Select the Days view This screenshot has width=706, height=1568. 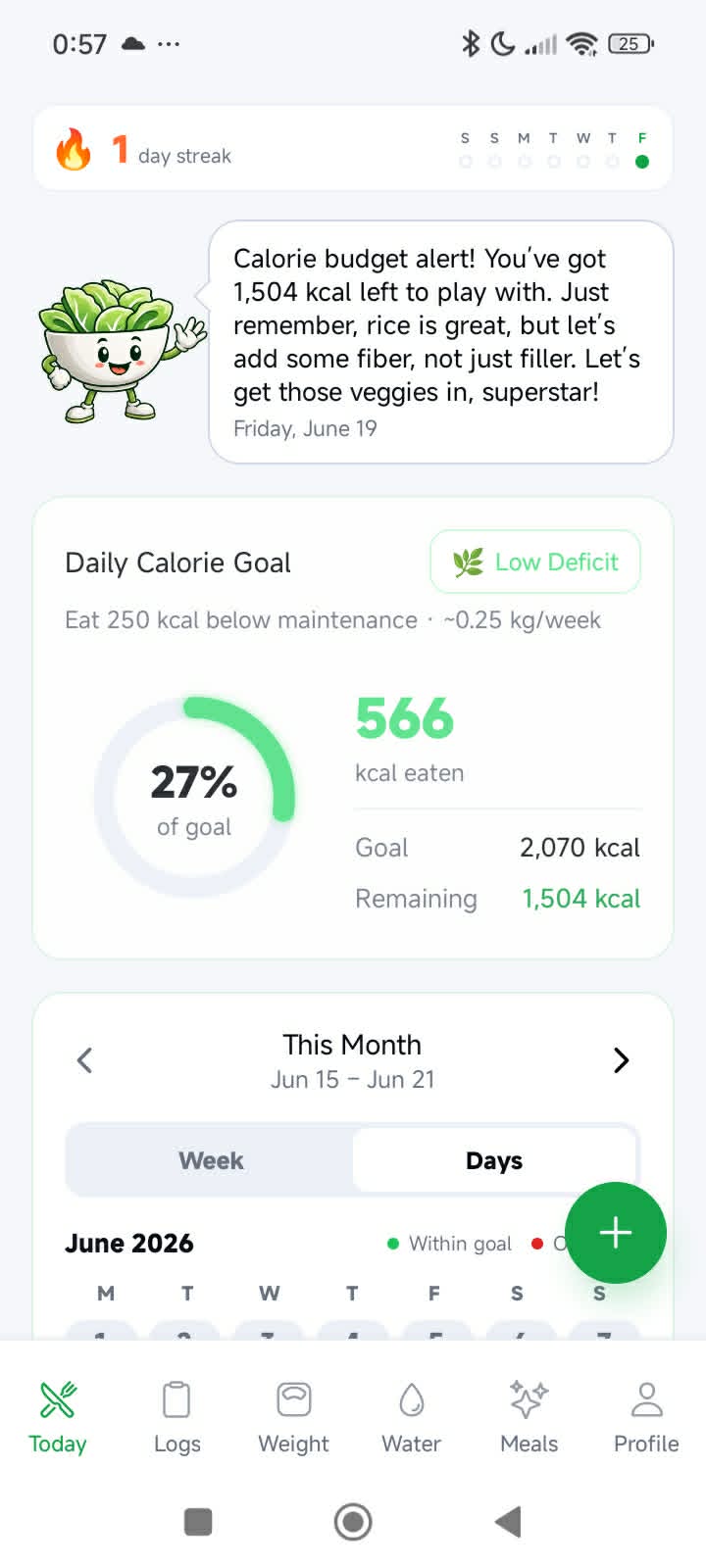tap(494, 1160)
